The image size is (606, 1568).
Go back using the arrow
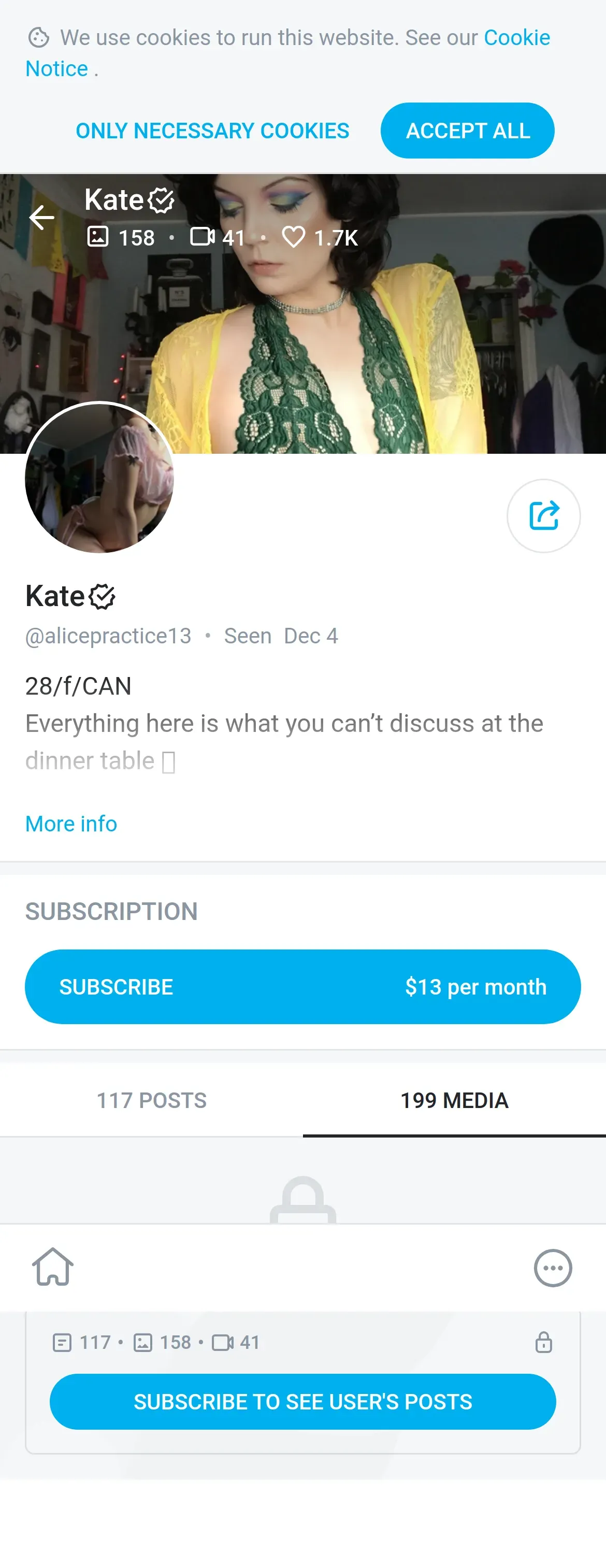42,218
